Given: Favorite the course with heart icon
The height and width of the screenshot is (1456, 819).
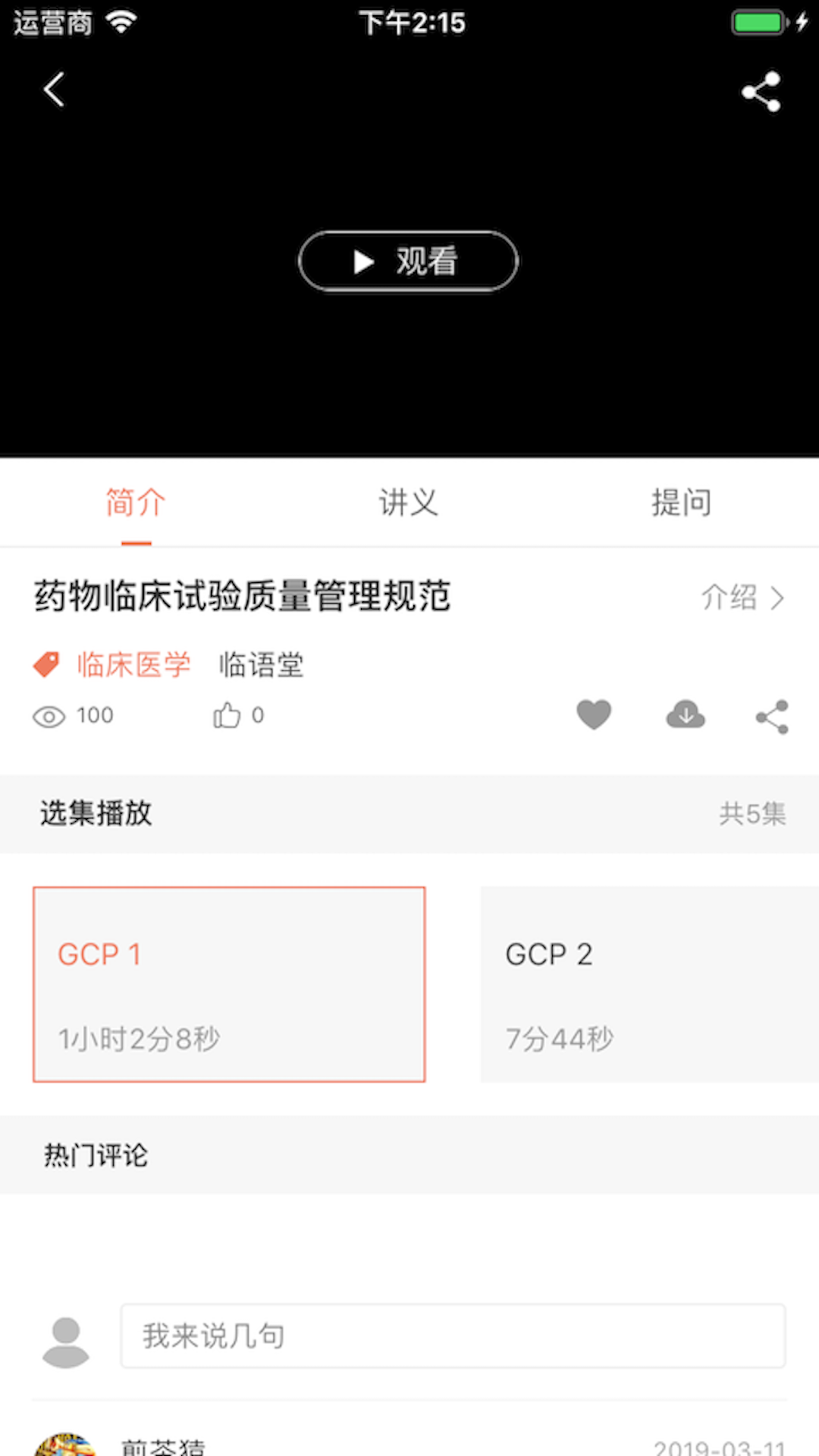Looking at the screenshot, I should click(x=594, y=715).
